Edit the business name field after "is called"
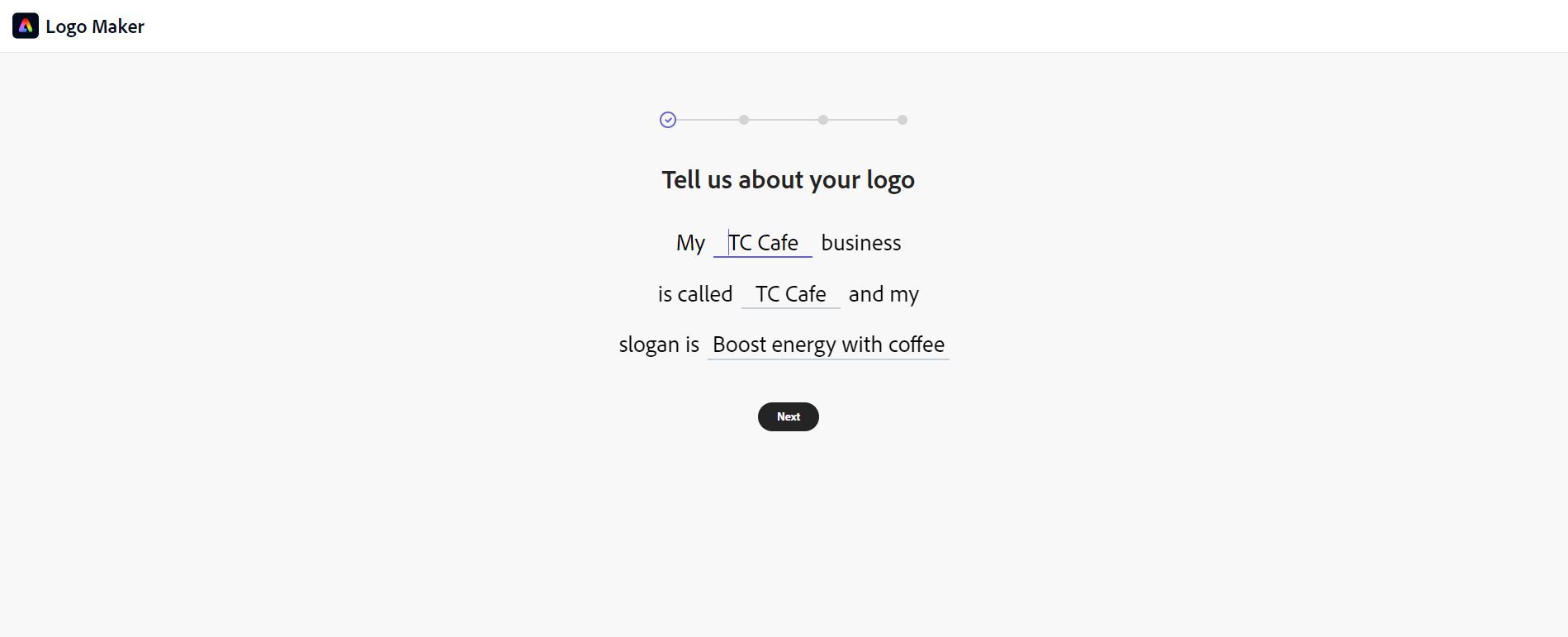The image size is (1568, 637). (790, 294)
